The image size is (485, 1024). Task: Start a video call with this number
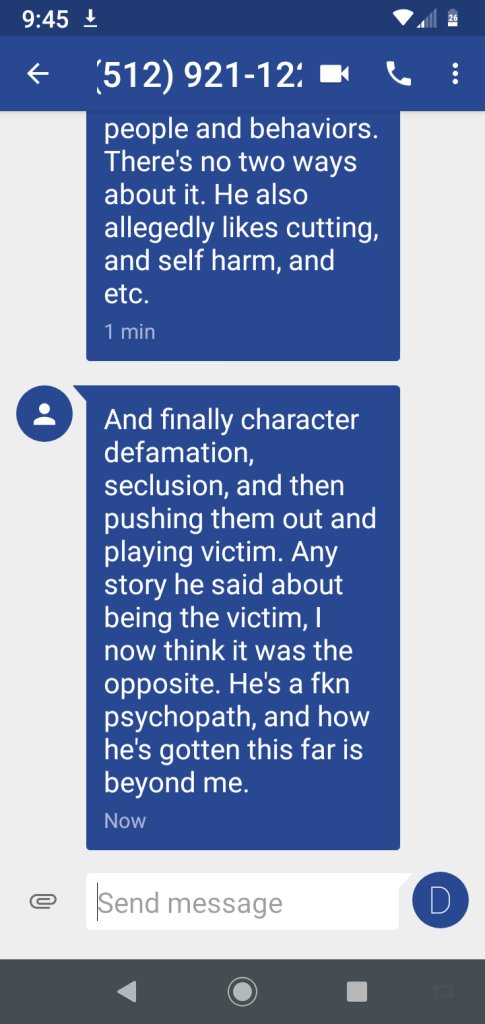[335, 74]
